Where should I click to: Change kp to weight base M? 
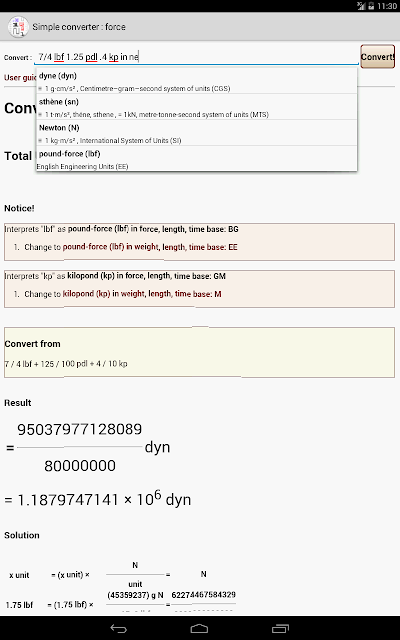142,294
